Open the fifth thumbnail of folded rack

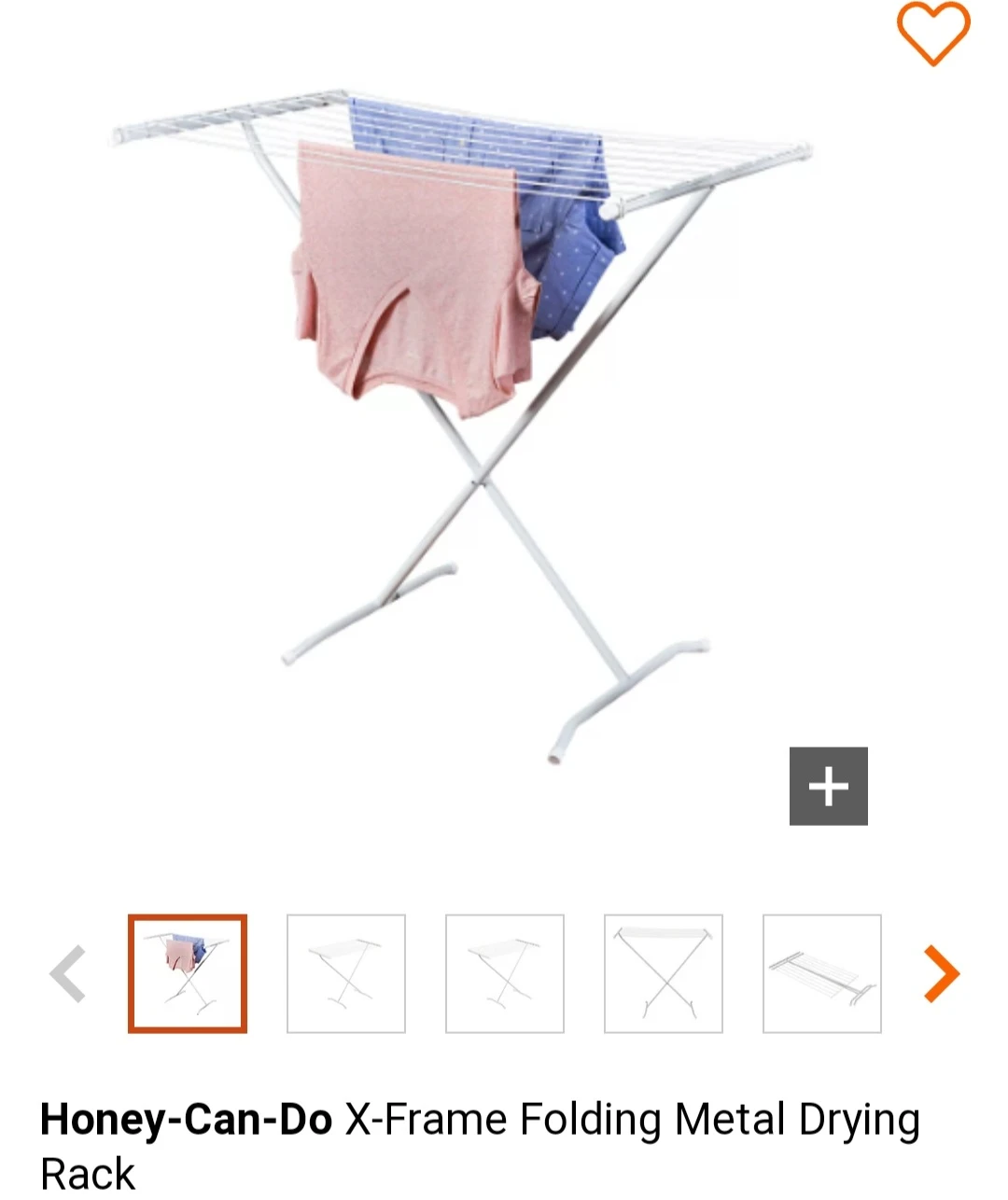(822, 973)
